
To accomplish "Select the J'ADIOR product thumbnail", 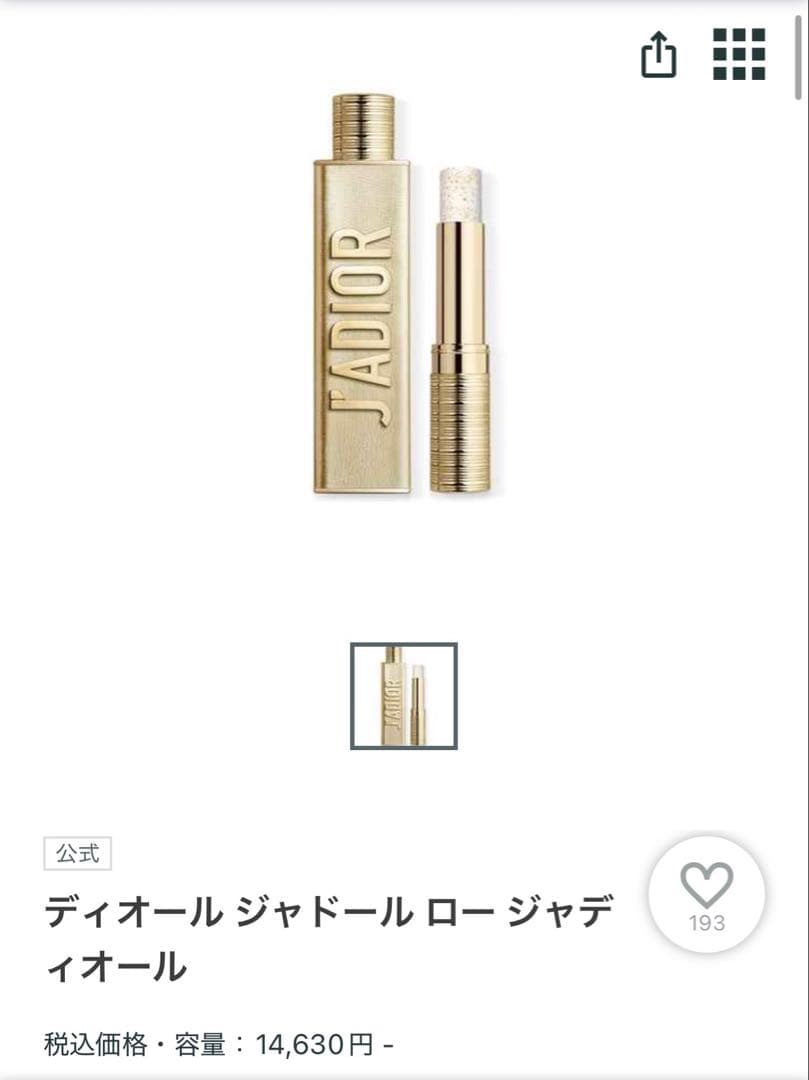I will (404, 694).
